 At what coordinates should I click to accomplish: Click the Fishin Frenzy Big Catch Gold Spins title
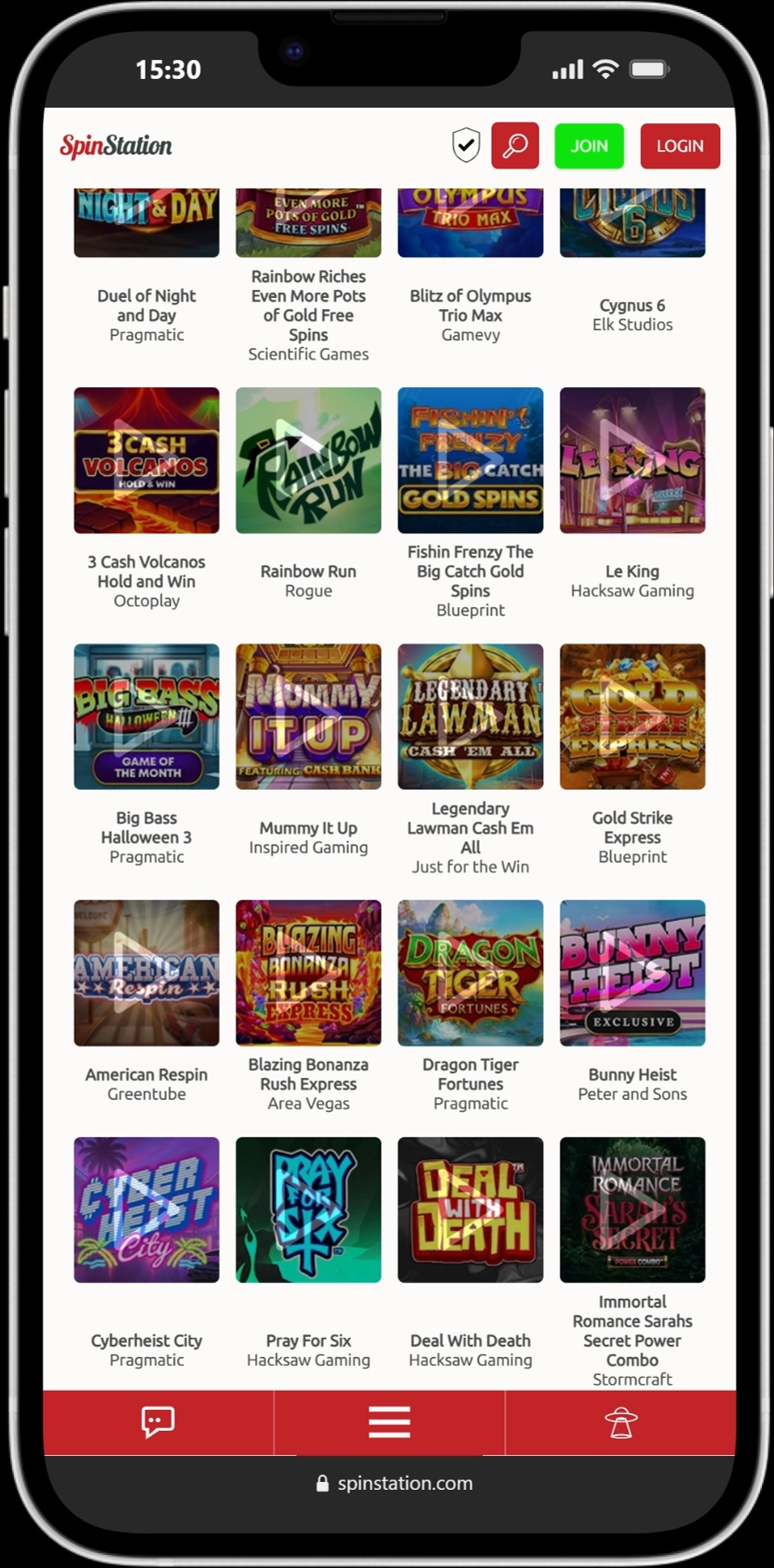(x=469, y=571)
